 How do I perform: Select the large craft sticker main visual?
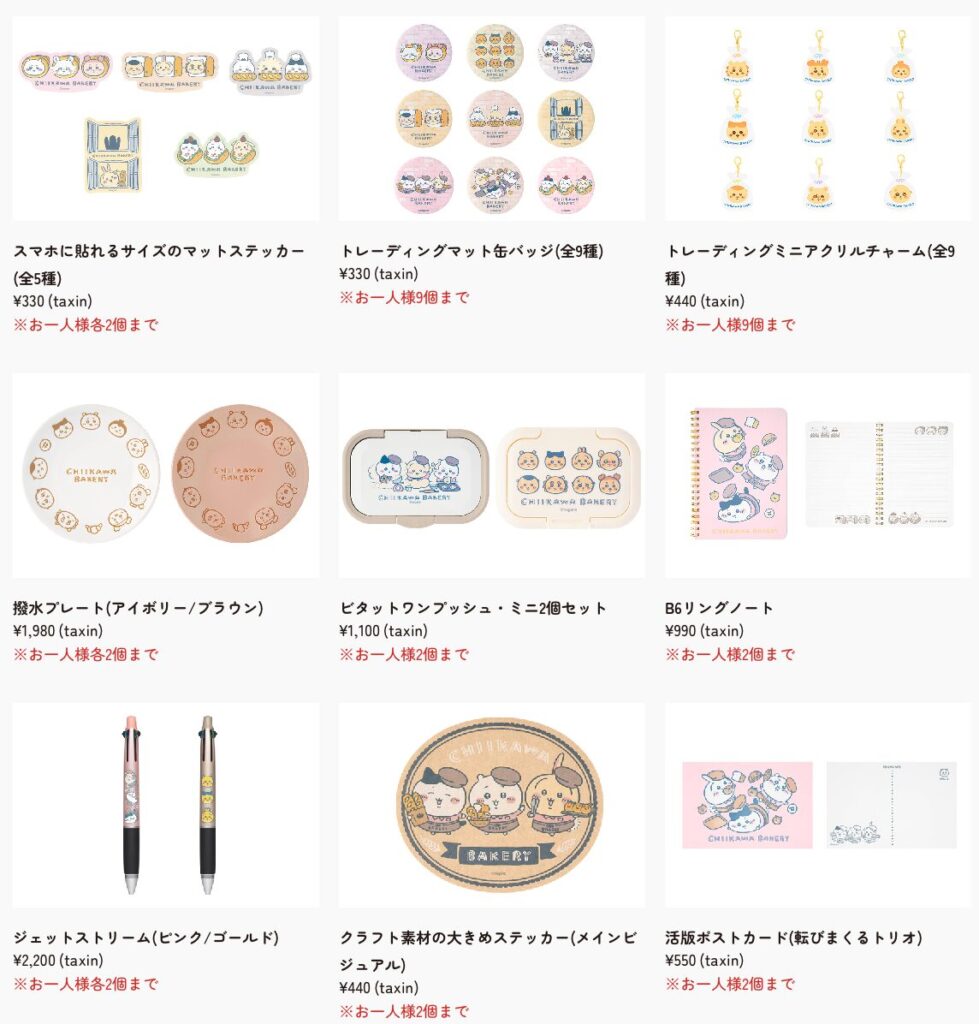click(492, 805)
